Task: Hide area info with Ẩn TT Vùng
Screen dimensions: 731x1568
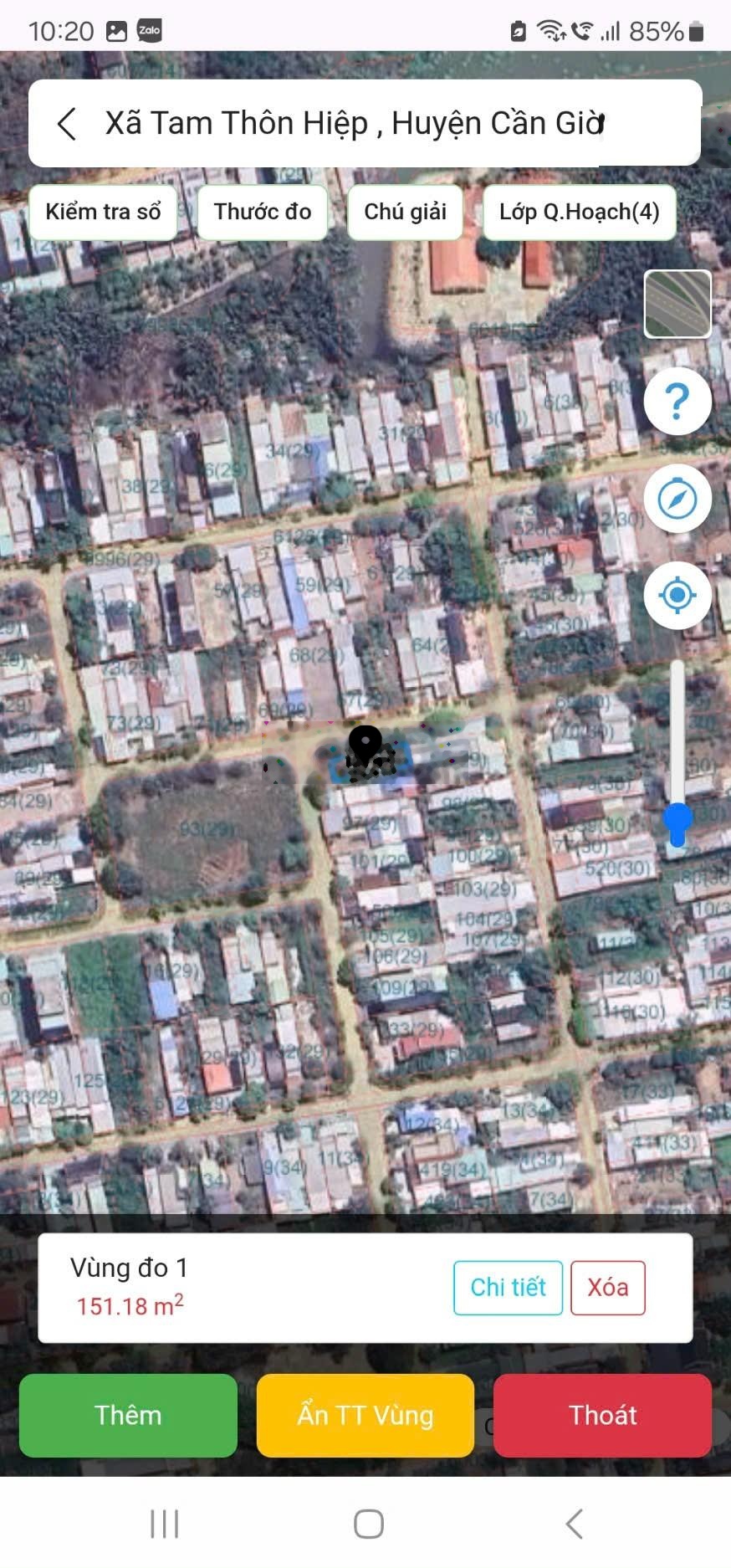Action: click(365, 1415)
